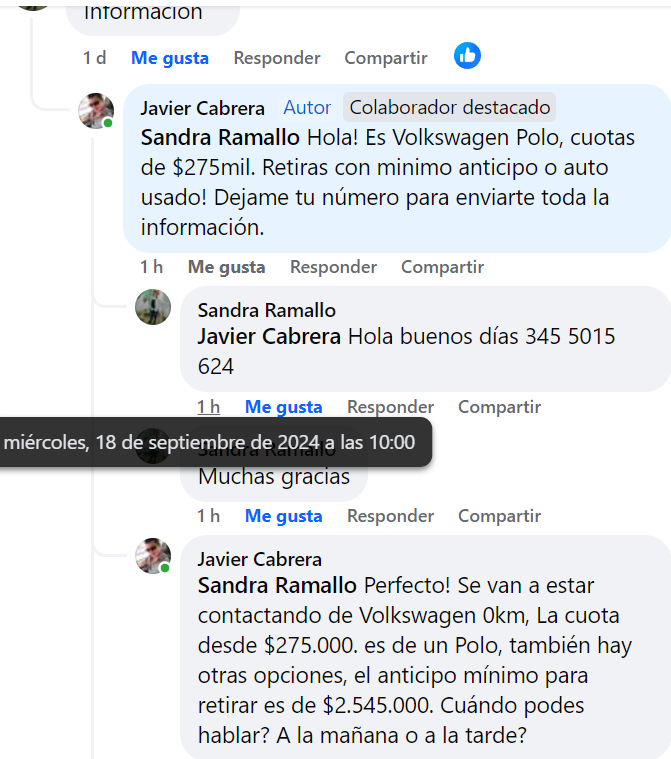The image size is (671, 759).
Task: Open Javier Cabrera's avatar next to the Autor label
Action: coord(96,111)
